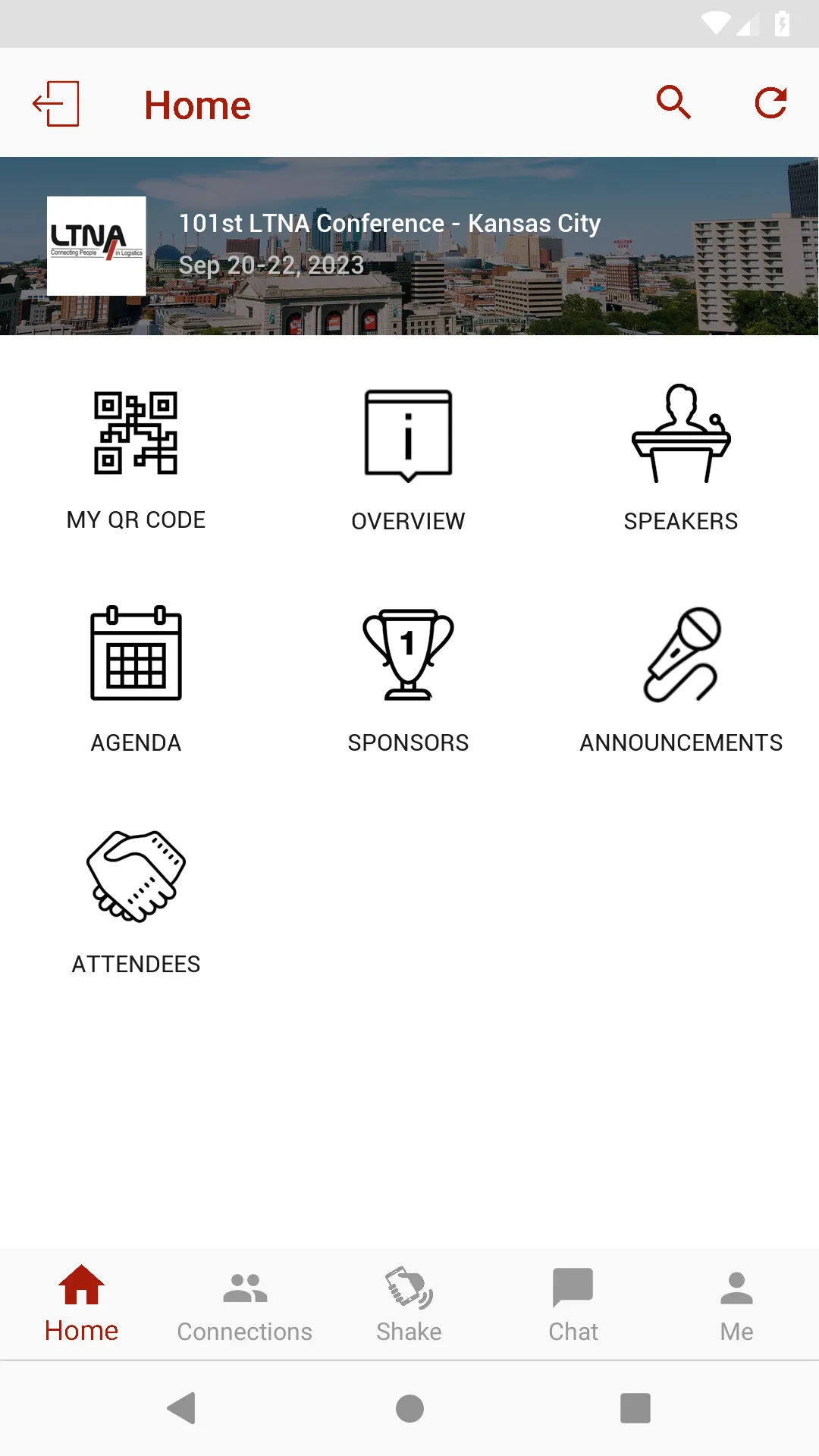View the conference Overview
The image size is (819, 1456).
pyautogui.click(x=408, y=459)
